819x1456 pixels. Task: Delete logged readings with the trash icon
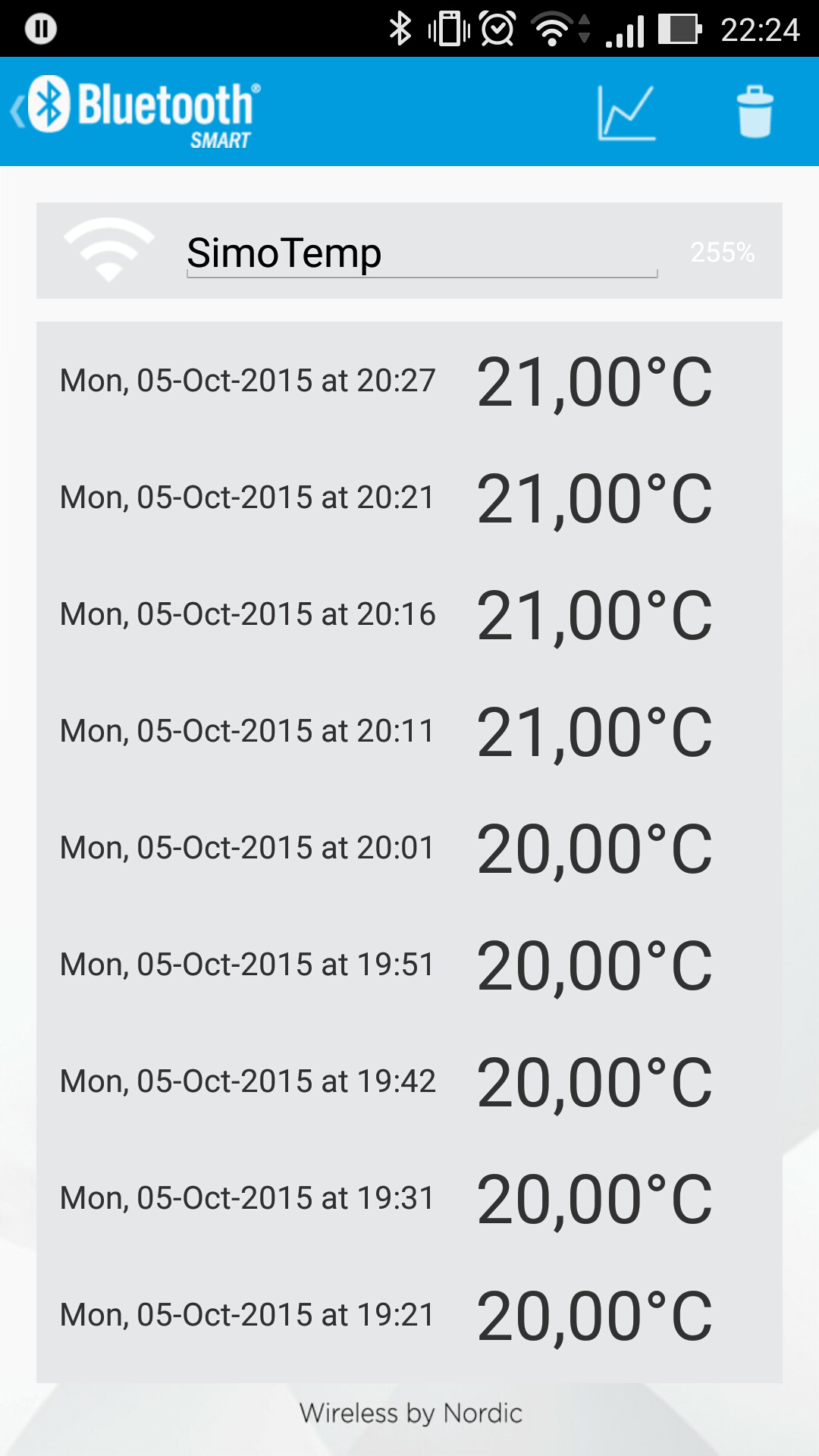click(x=755, y=112)
